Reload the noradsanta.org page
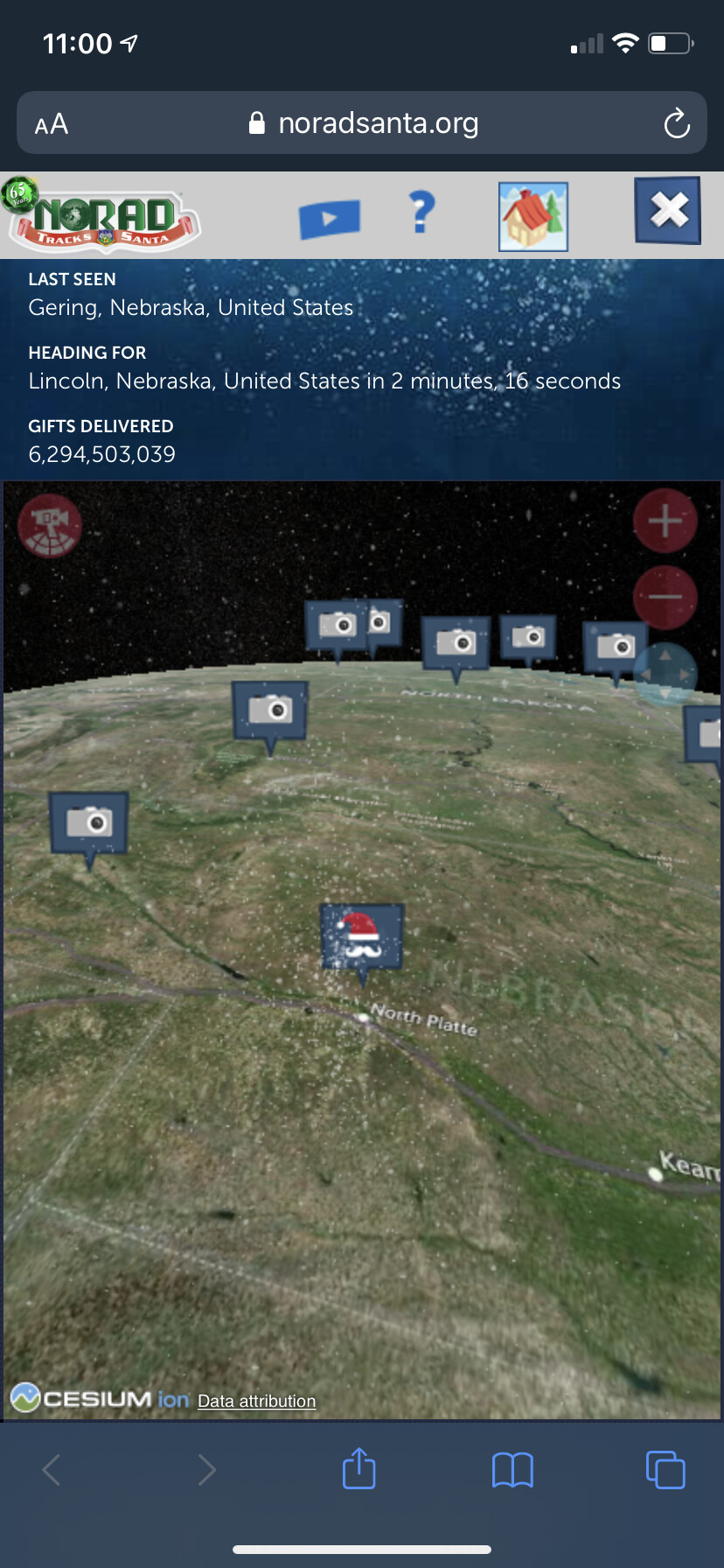The width and height of the screenshot is (724, 1568). pos(677,123)
